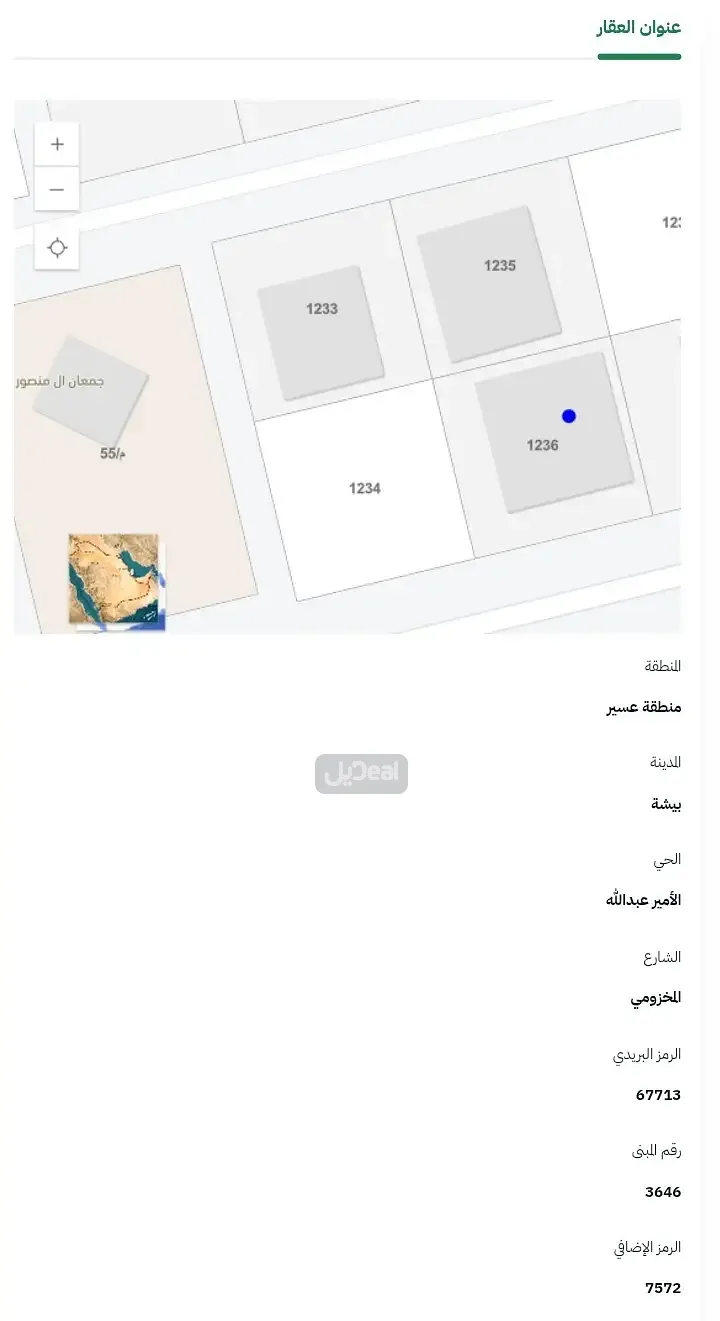Screen dimensions: 720x1321
Task: Click the building number 3646
Action: point(663,1191)
